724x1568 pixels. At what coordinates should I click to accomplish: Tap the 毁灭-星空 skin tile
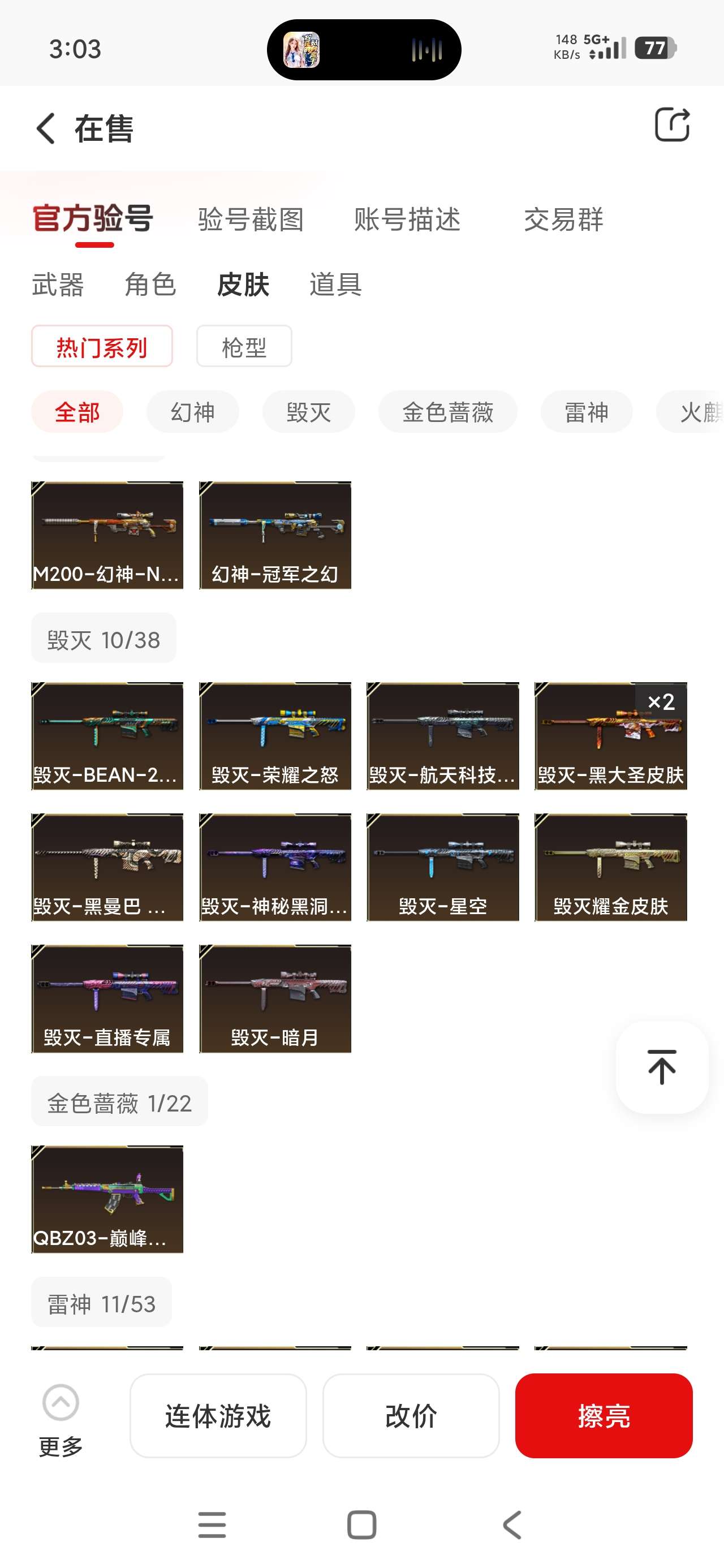pyautogui.click(x=443, y=867)
